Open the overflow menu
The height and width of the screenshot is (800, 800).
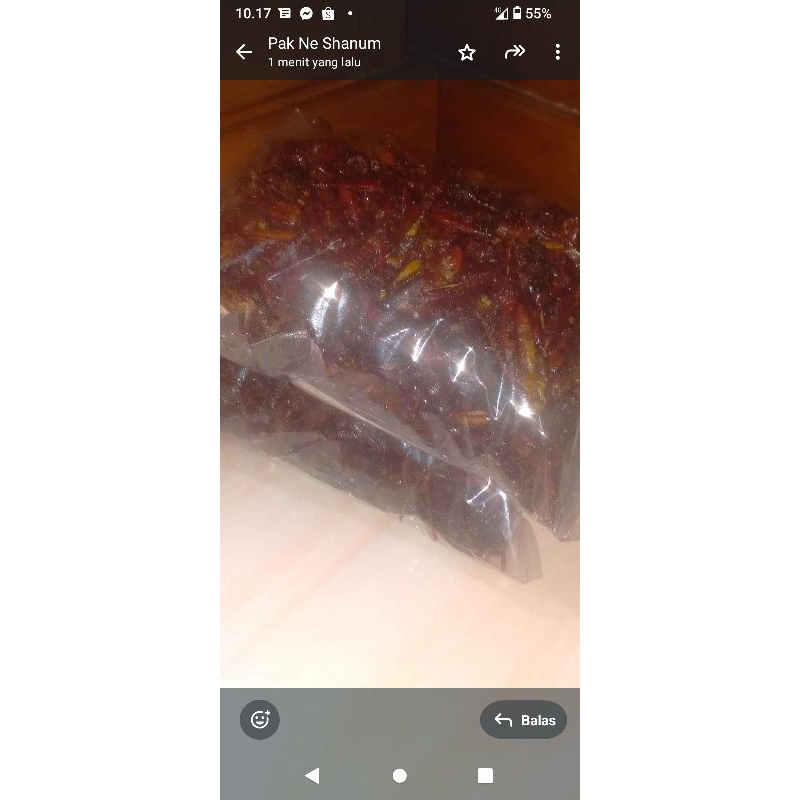click(x=557, y=52)
